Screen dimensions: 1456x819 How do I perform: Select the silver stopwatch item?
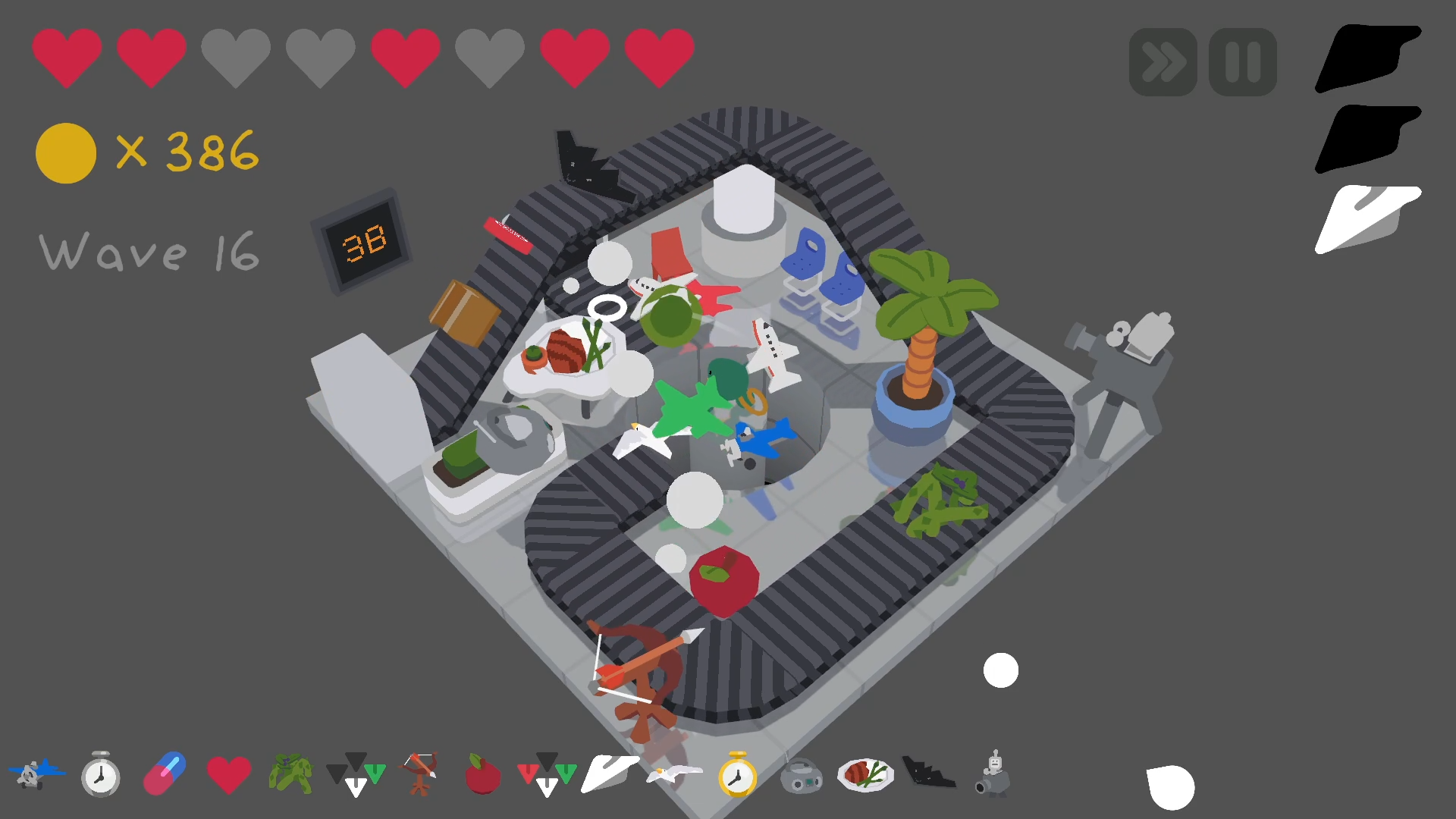(100, 775)
